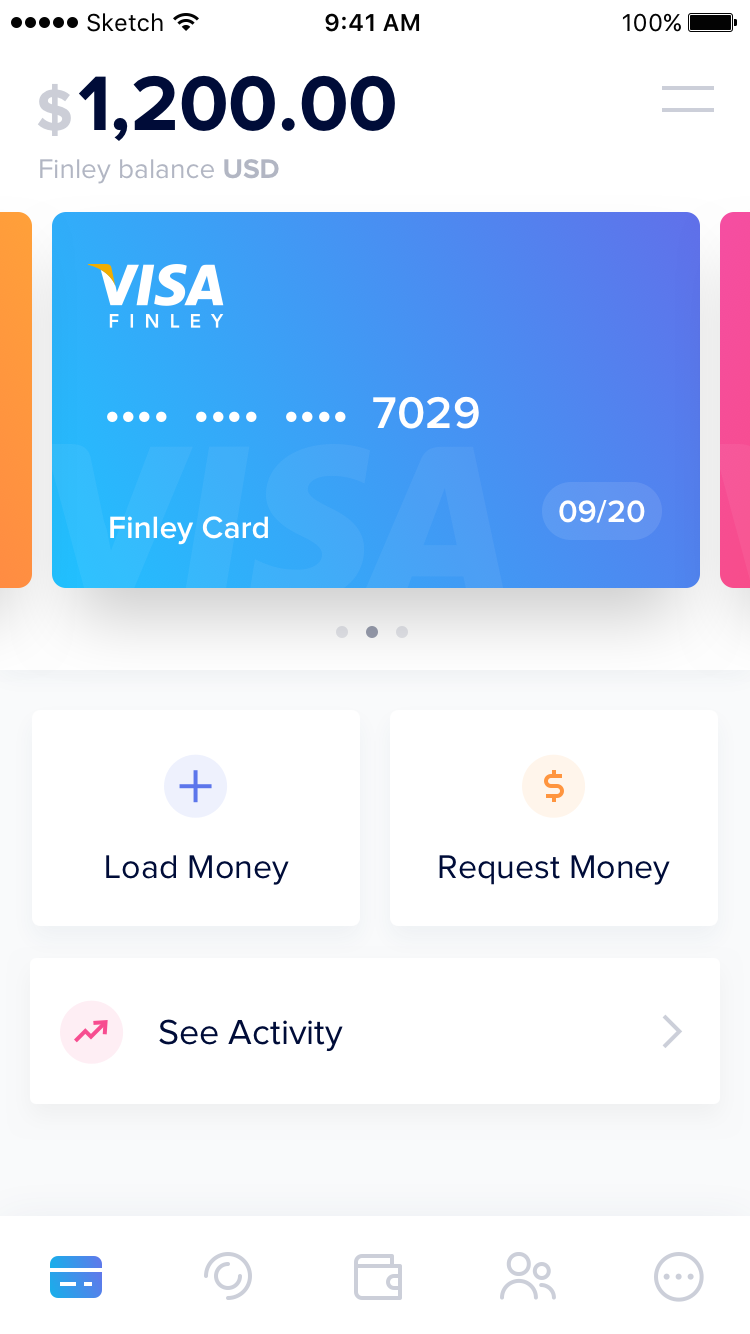750x1334 pixels.
Task: Open the hamburger menu
Action: pos(688,99)
